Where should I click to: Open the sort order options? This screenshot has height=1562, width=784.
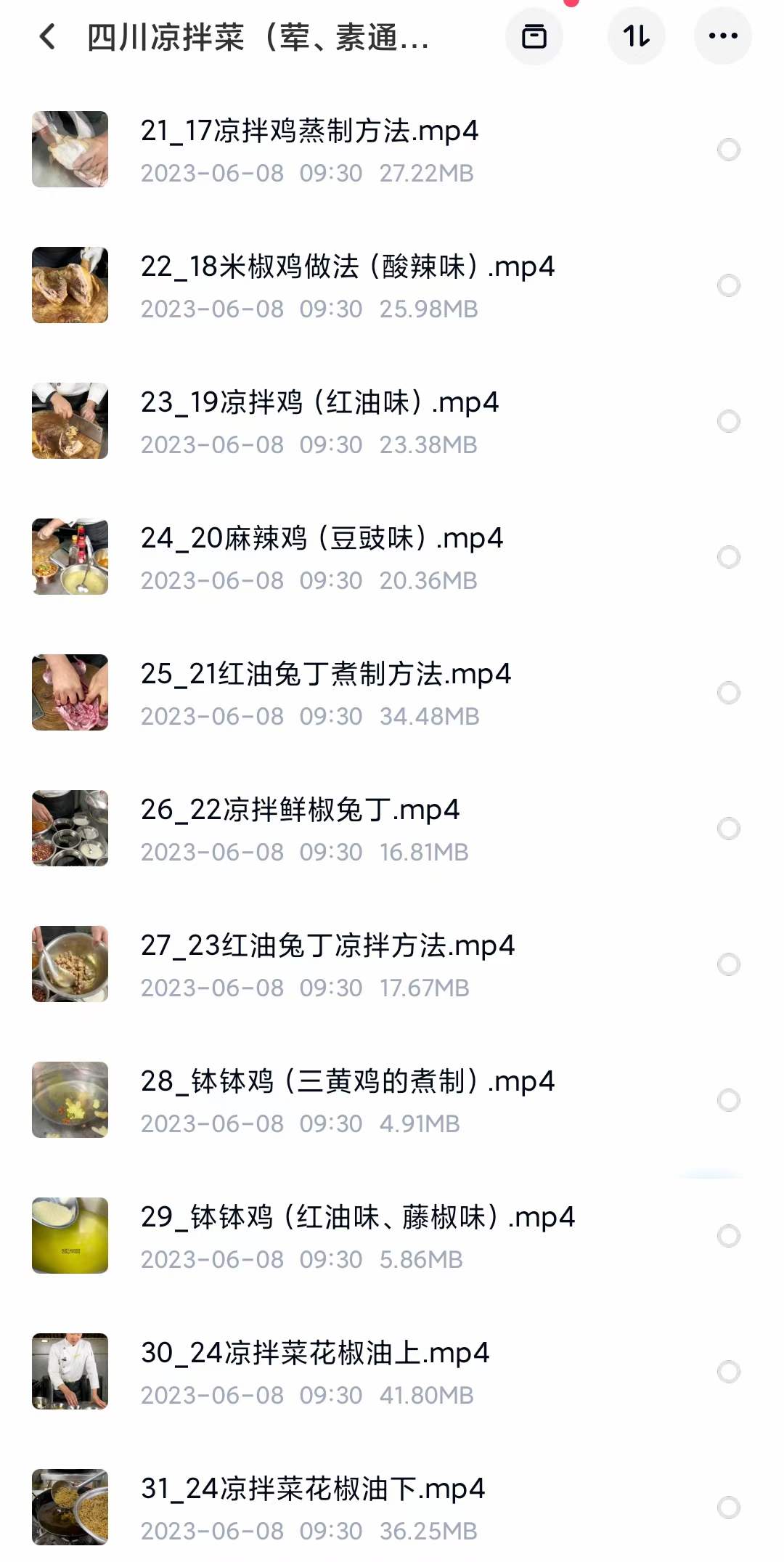tap(636, 36)
